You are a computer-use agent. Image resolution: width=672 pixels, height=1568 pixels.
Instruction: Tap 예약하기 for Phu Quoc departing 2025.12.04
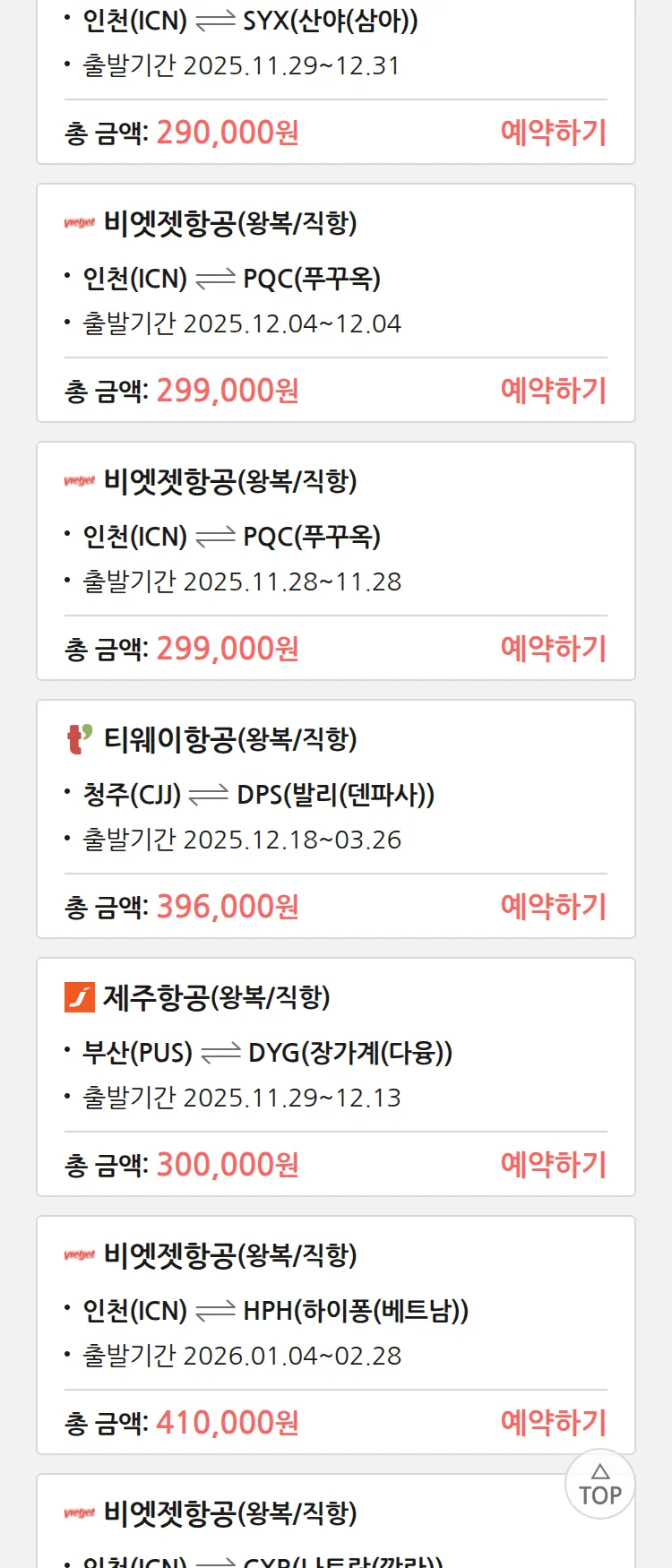[553, 391]
